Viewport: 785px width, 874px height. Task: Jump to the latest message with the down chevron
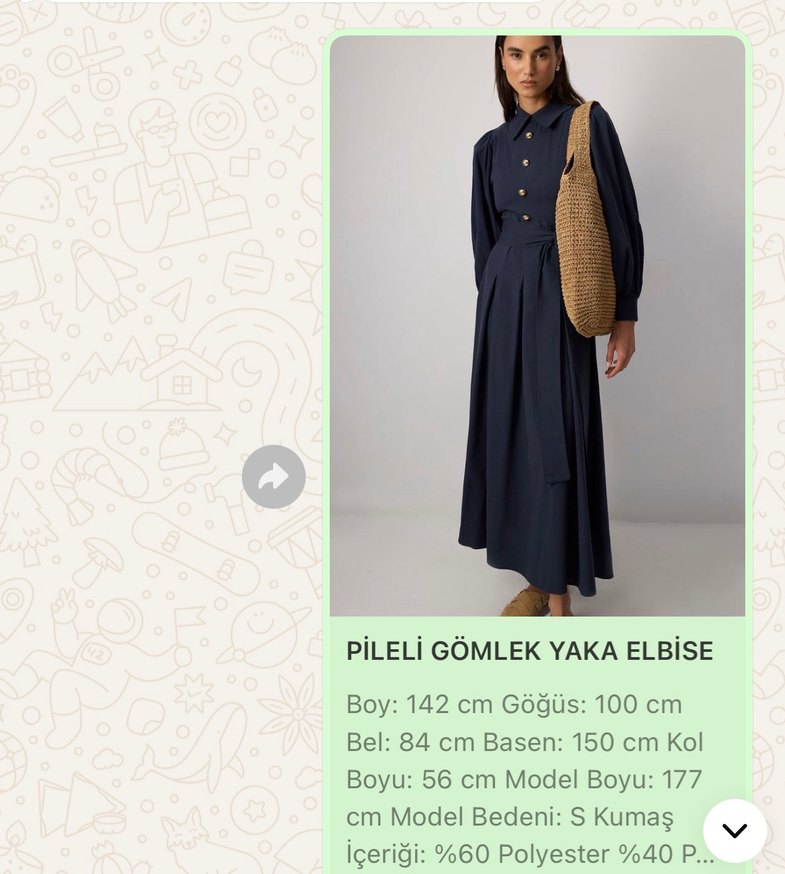(x=734, y=830)
